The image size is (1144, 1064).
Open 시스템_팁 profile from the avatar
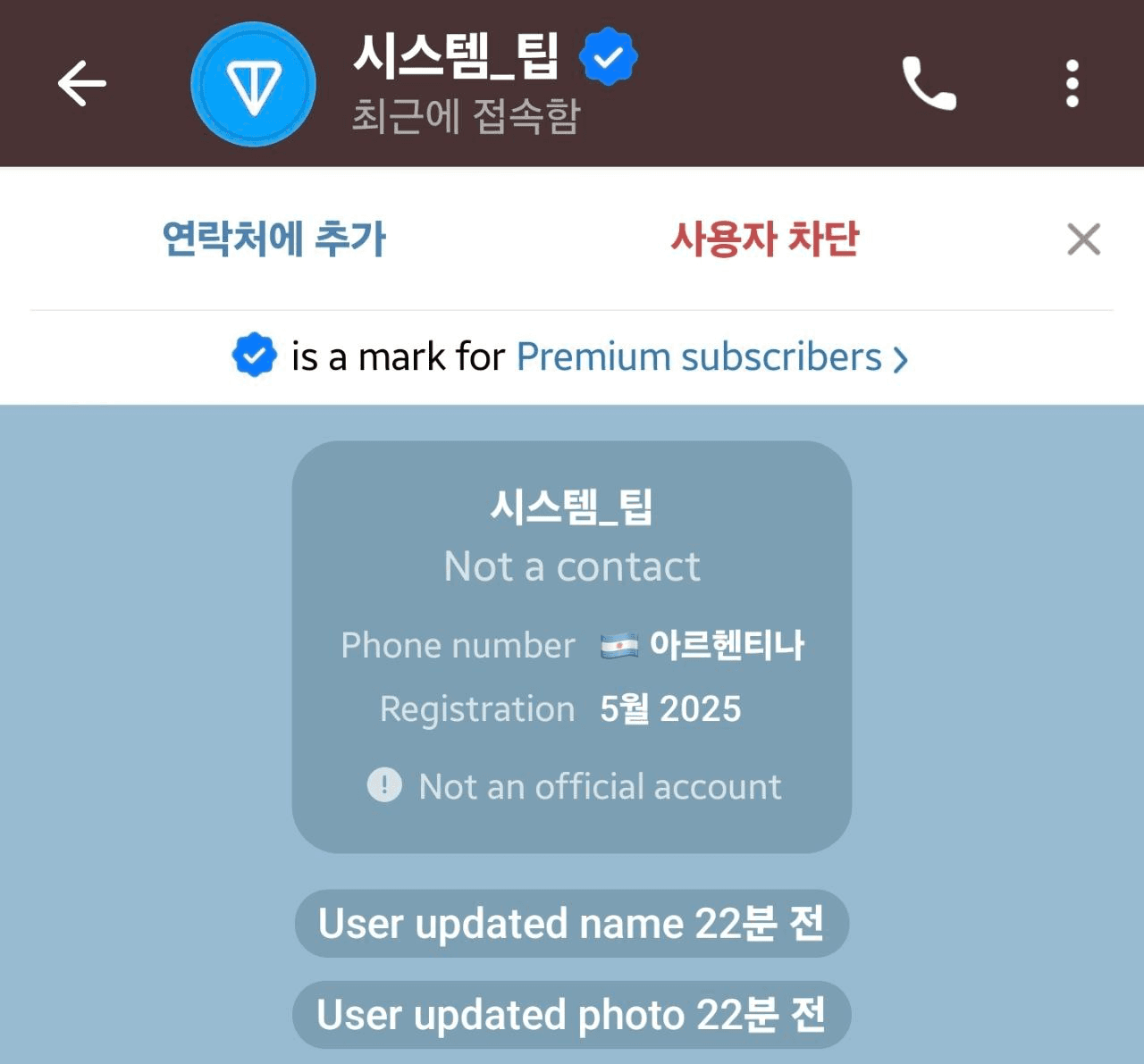(x=253, y=85)
